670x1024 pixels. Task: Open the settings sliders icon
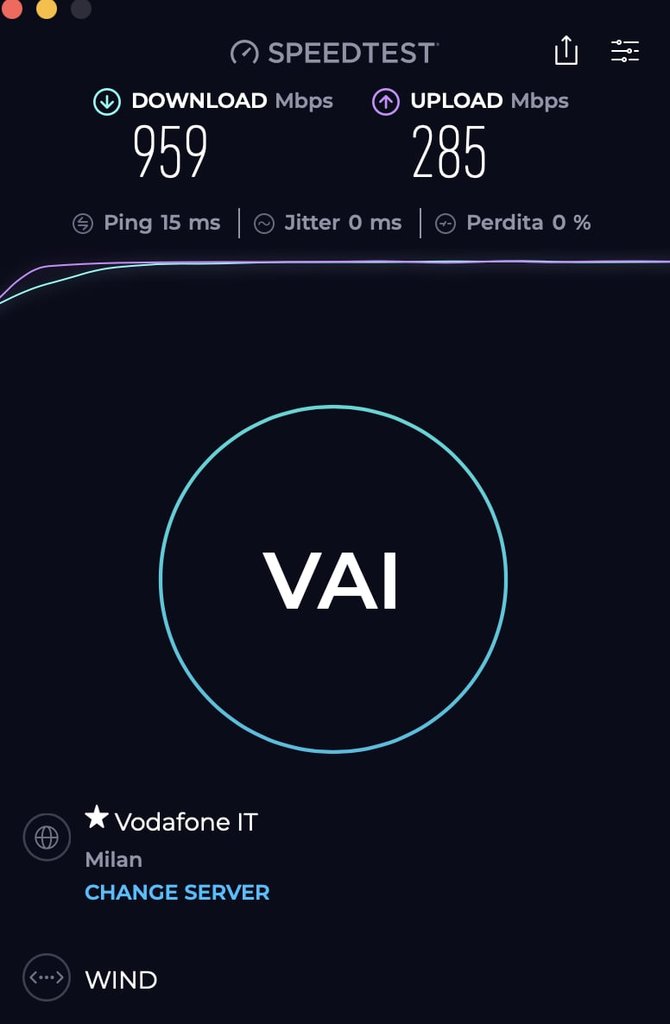625,51
